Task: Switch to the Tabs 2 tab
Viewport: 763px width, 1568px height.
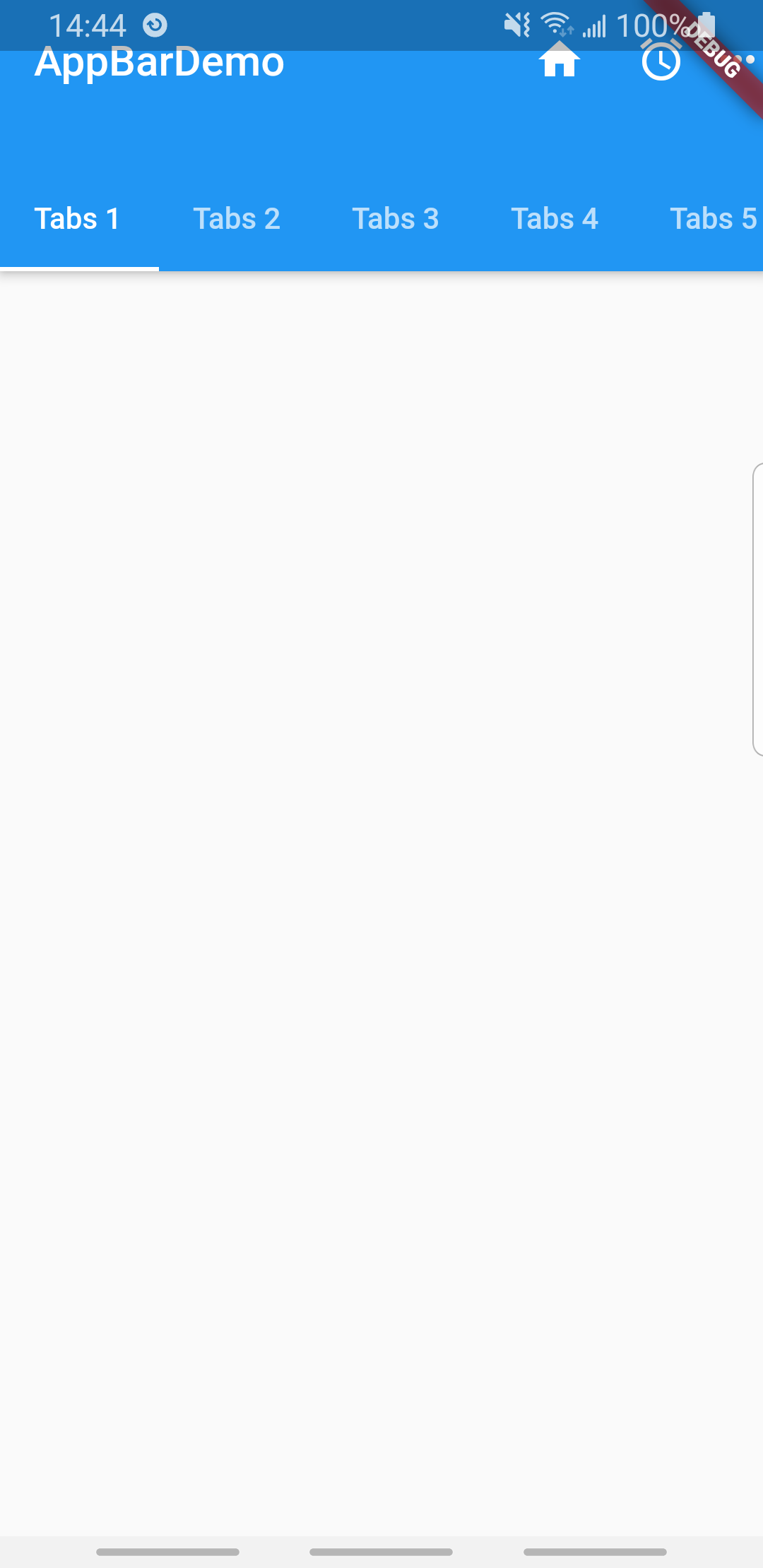Action: tap(237, 219)
